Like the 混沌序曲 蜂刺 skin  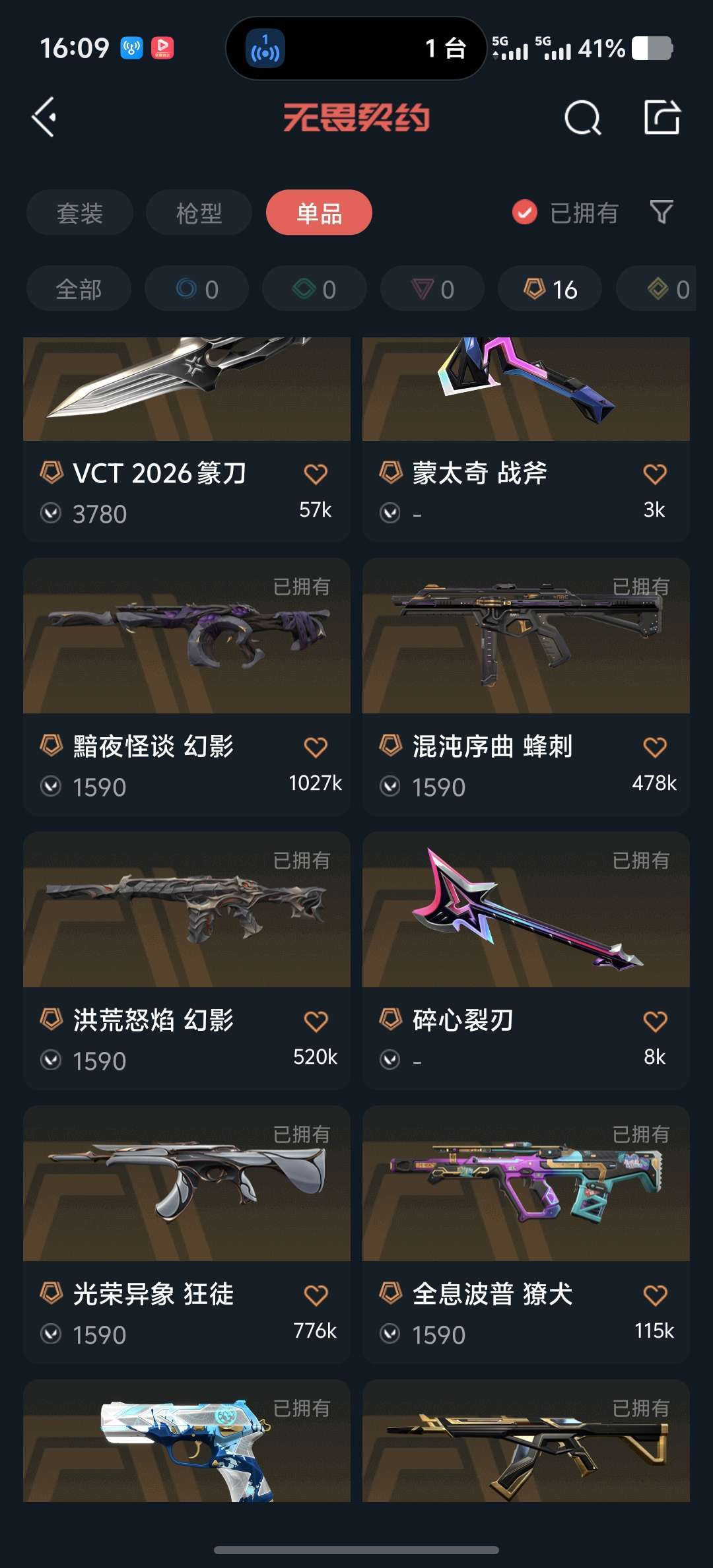654,748
